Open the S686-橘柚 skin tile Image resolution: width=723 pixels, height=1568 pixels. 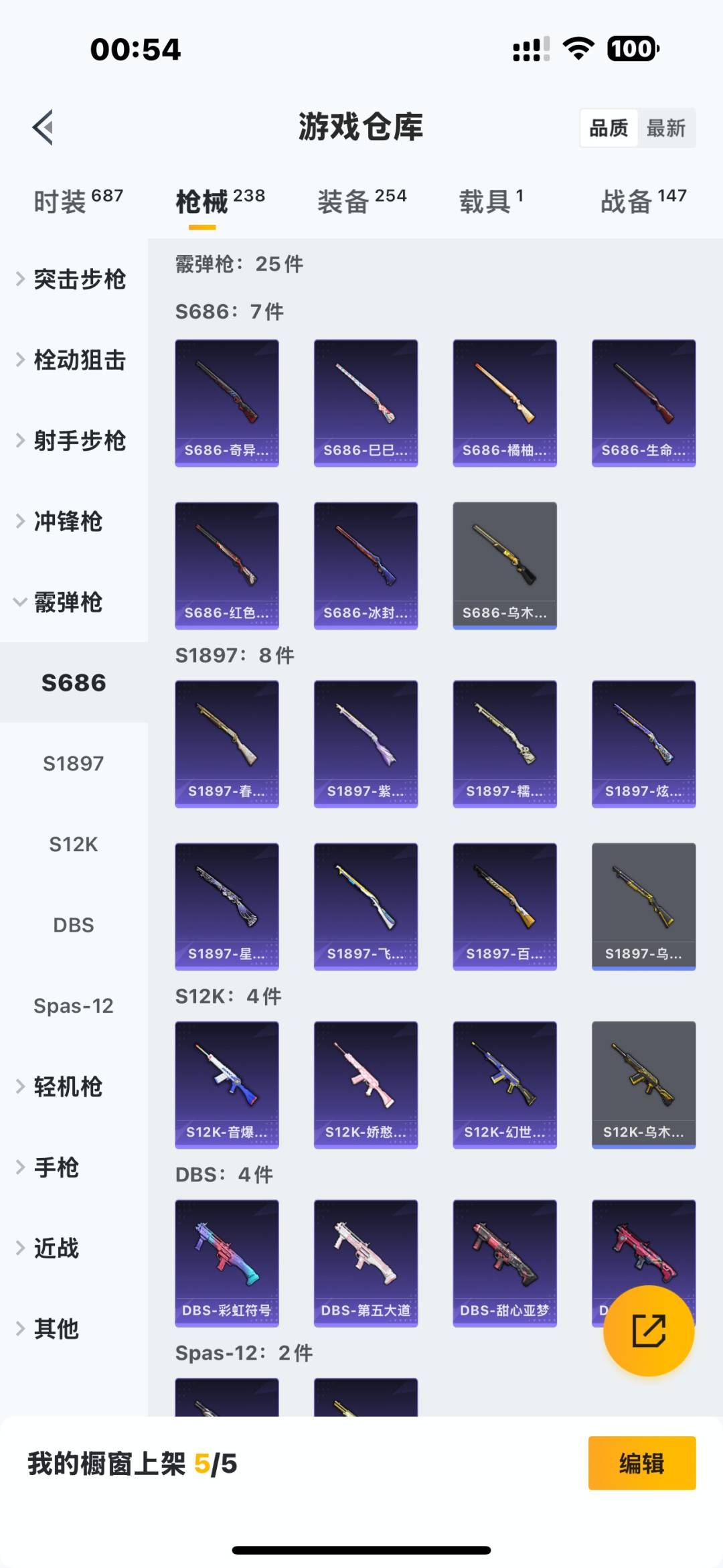[x=505, y=403]
